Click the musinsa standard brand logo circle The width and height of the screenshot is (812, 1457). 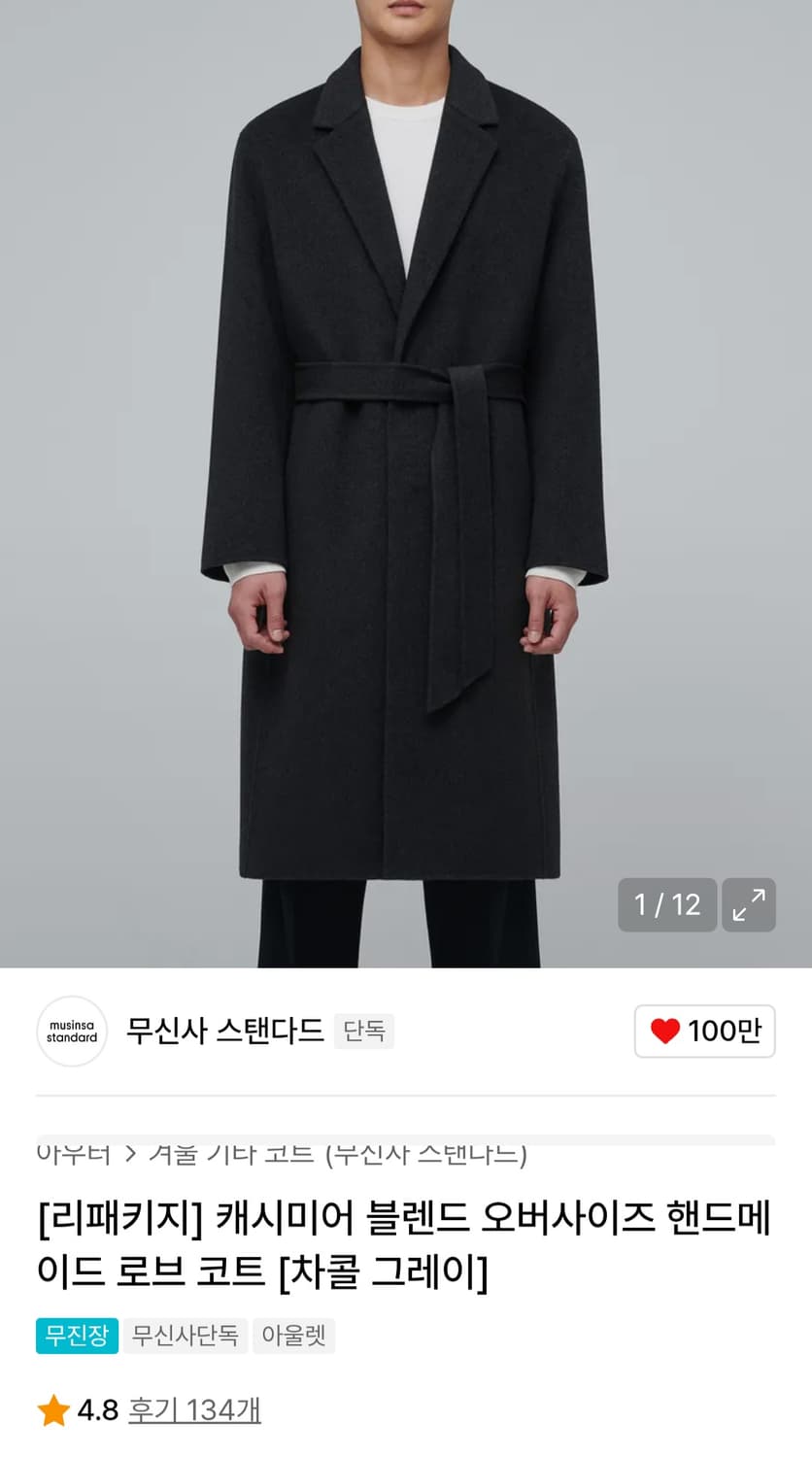tap(71, 1032)
